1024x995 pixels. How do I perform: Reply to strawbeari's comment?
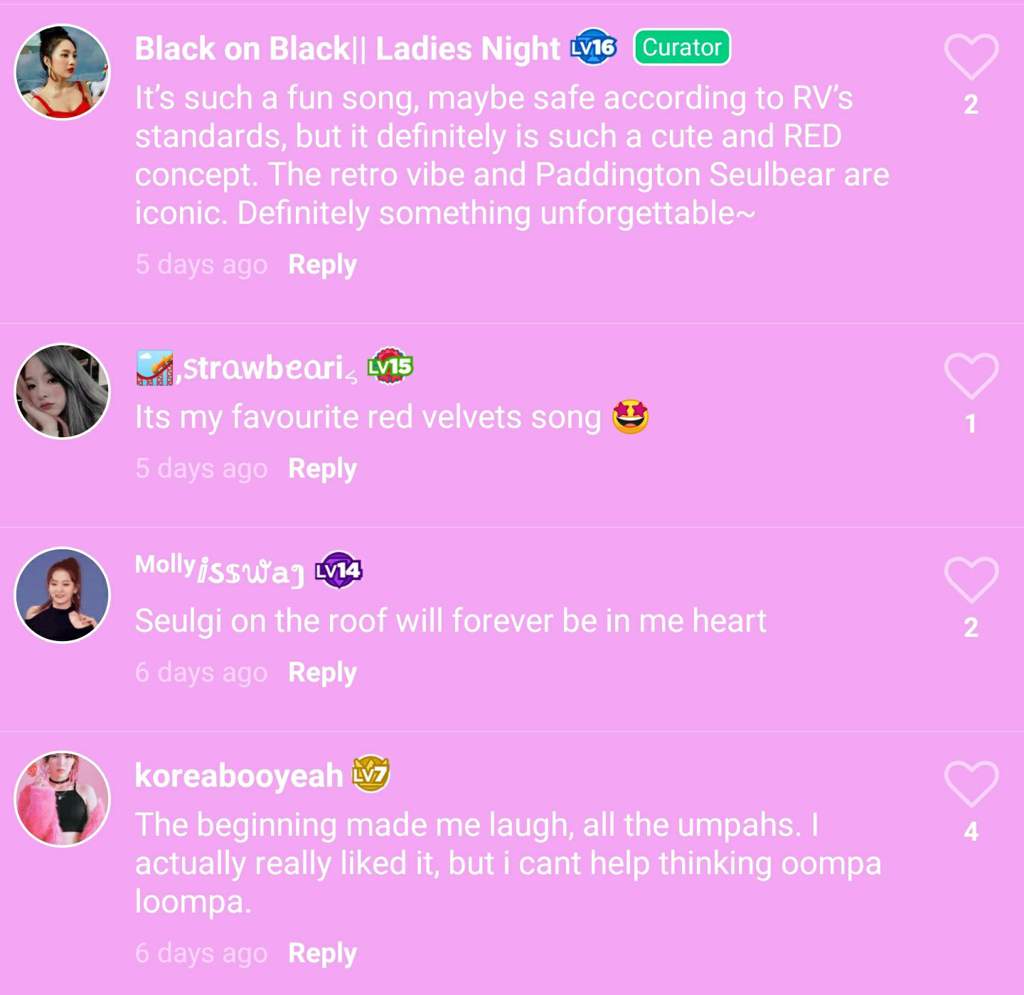(x=322, y=469)
